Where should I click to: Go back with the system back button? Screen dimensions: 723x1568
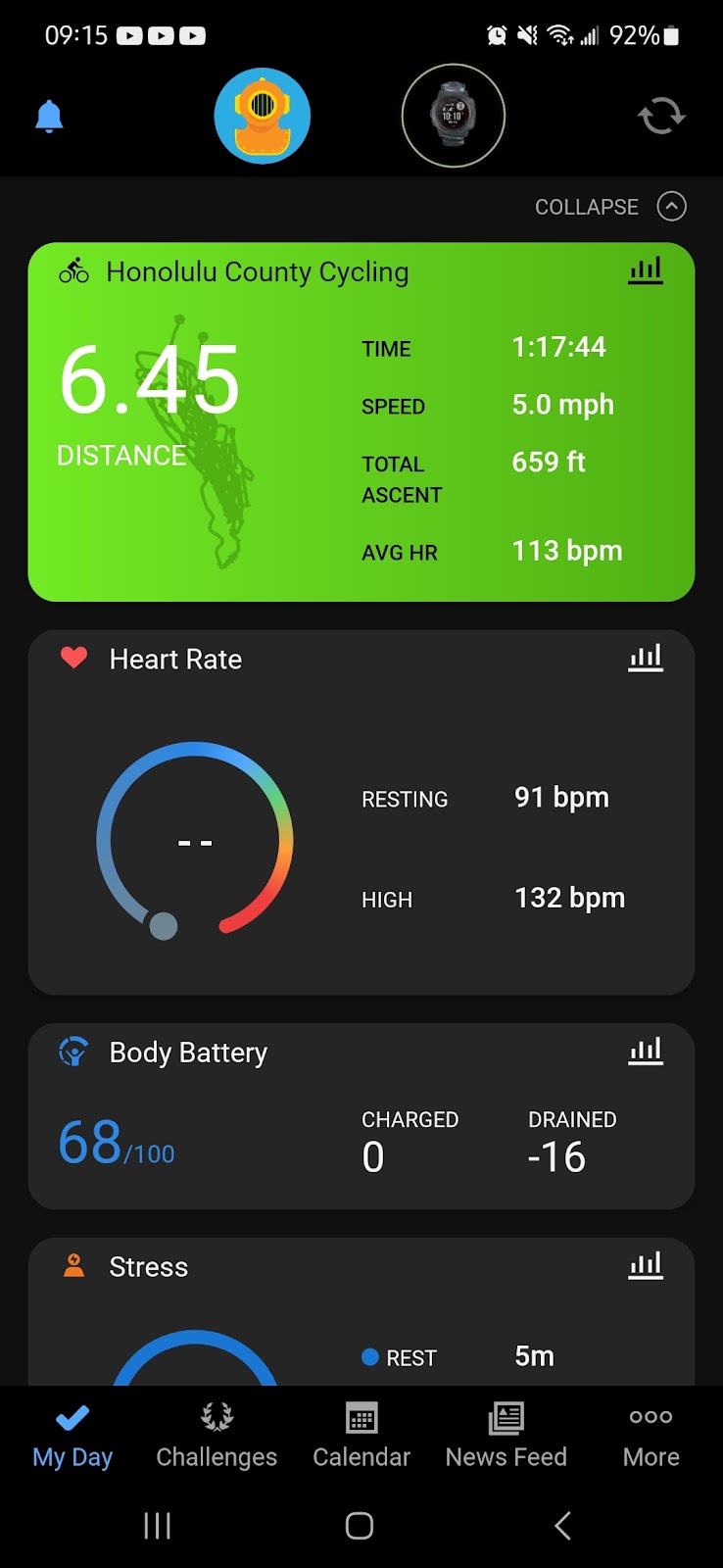click(x=562, y=1525)
